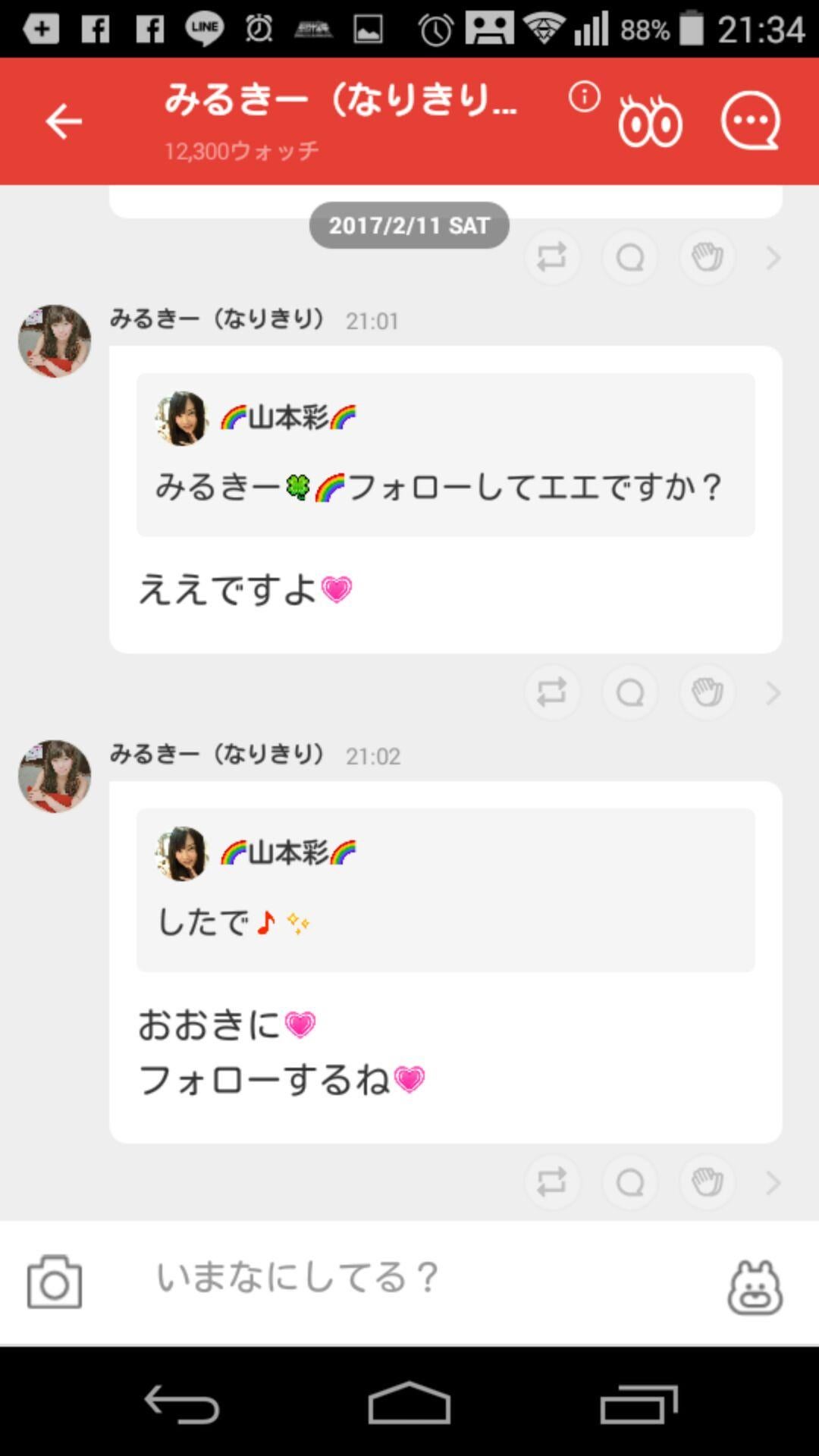Image resolution: width=819 pixels, height=1456 pixels.
Task: Expand the topmost post with its chevron
Action: (x=773, y=257)
